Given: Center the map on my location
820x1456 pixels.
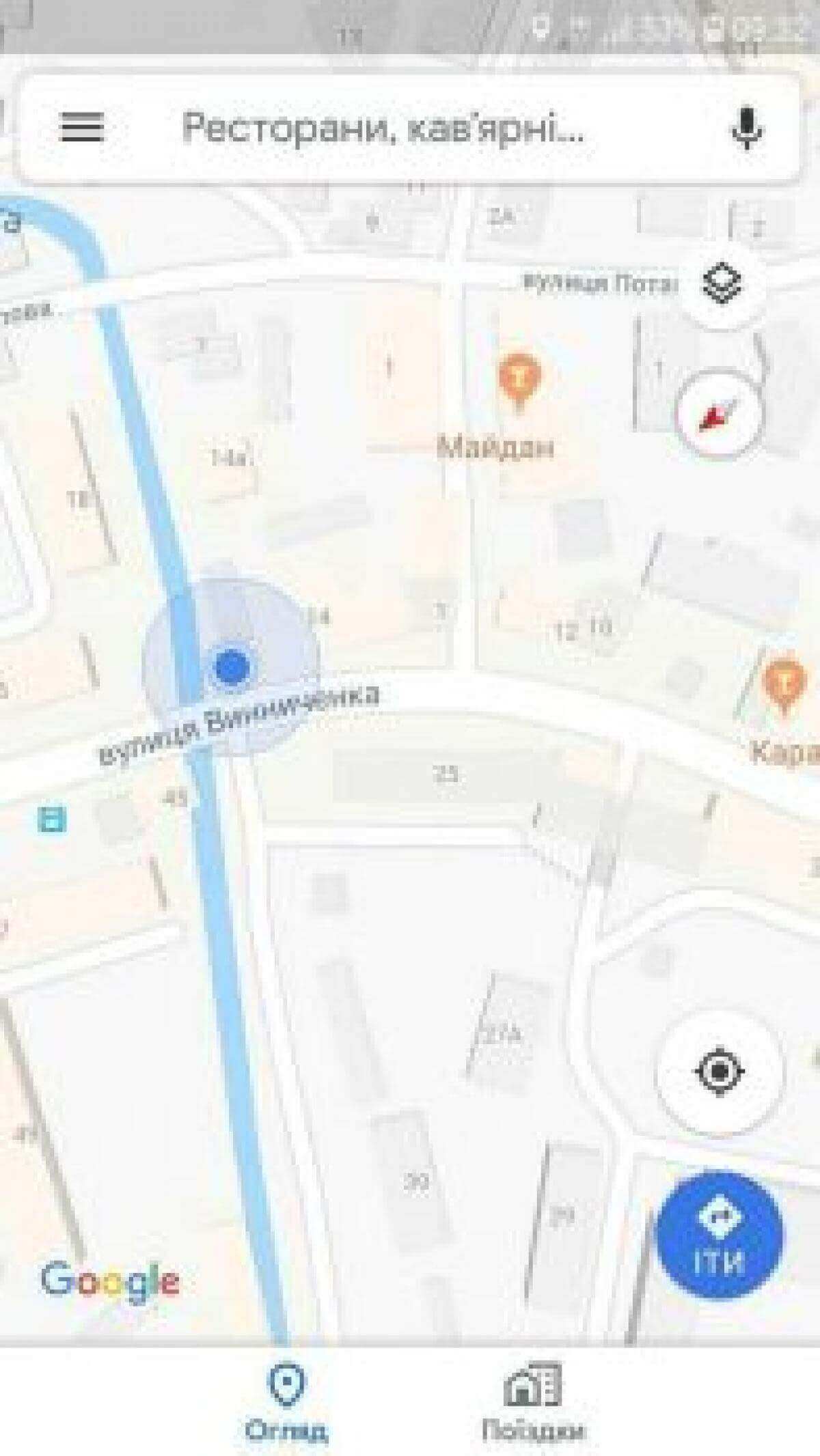Looking at the screenshot, I should click(x=718, y=1071).
